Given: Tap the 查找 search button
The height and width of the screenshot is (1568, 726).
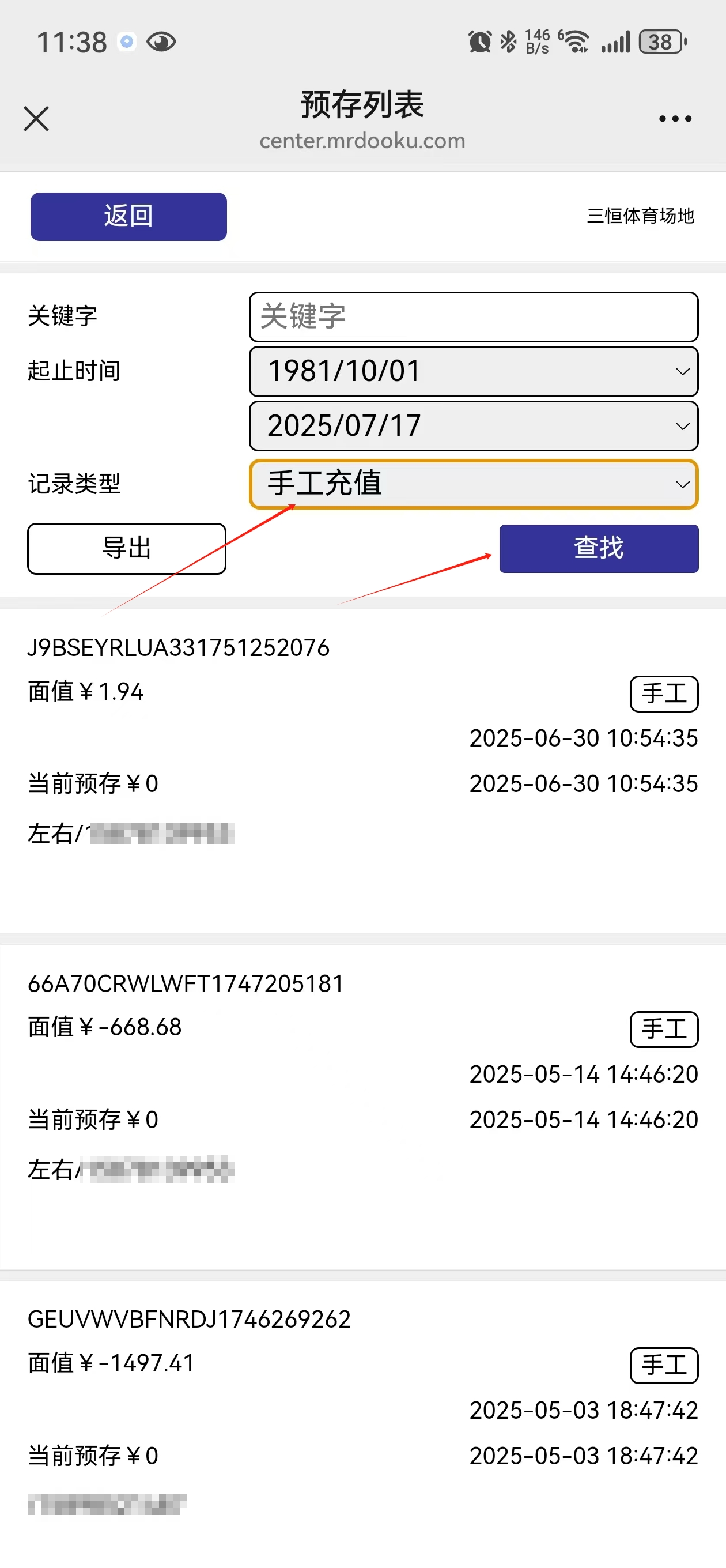Looking at the screenshot, I should pos(599,548).
